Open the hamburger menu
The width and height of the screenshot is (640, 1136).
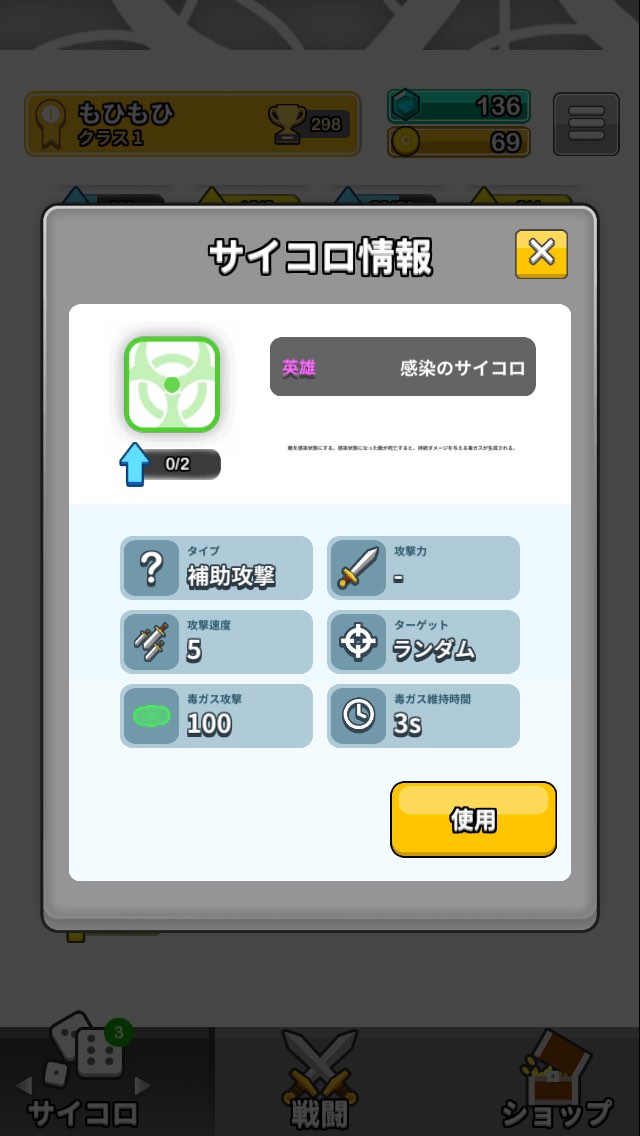[586, 124]
